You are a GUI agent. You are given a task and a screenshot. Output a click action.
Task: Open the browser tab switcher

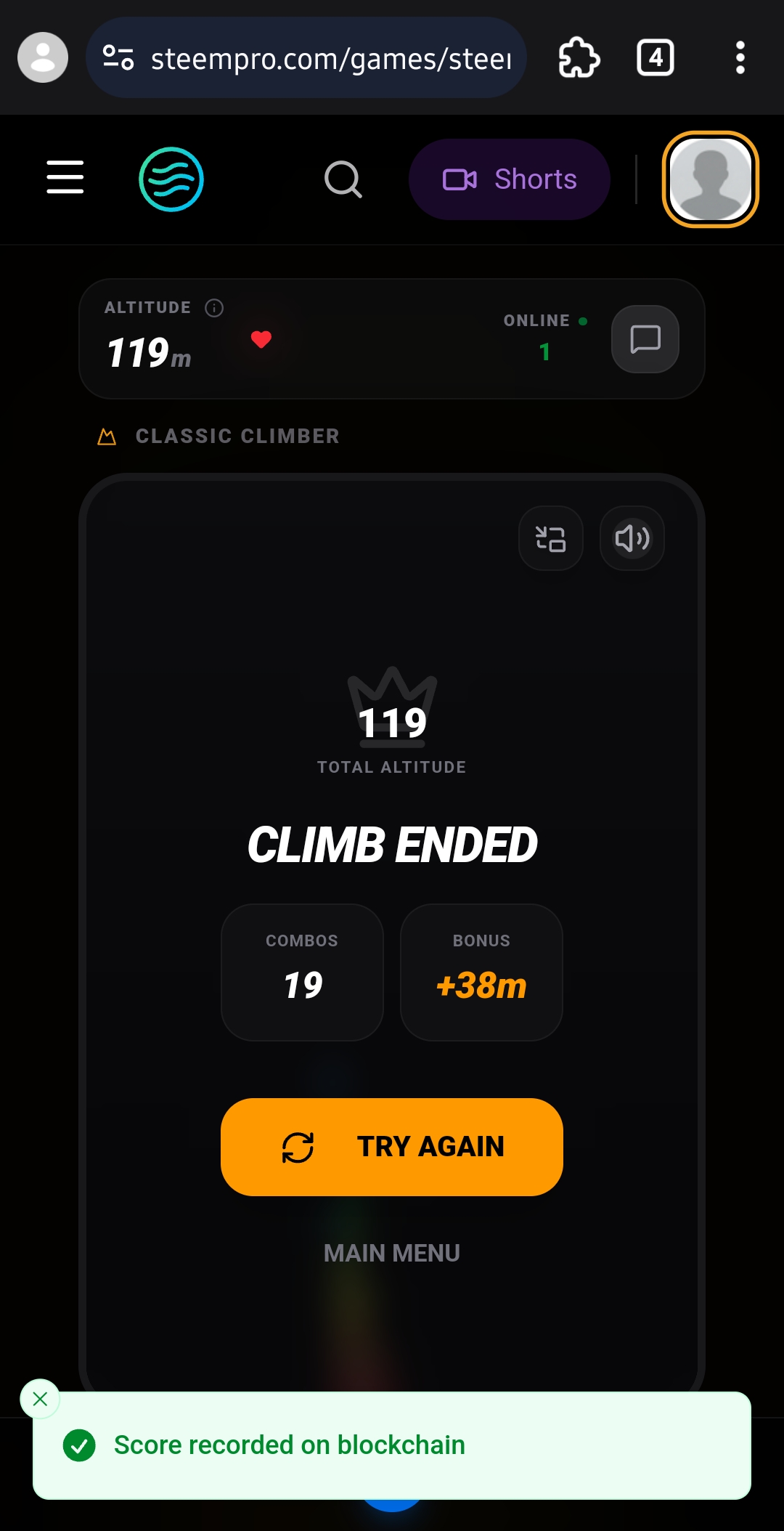point(656,57)
